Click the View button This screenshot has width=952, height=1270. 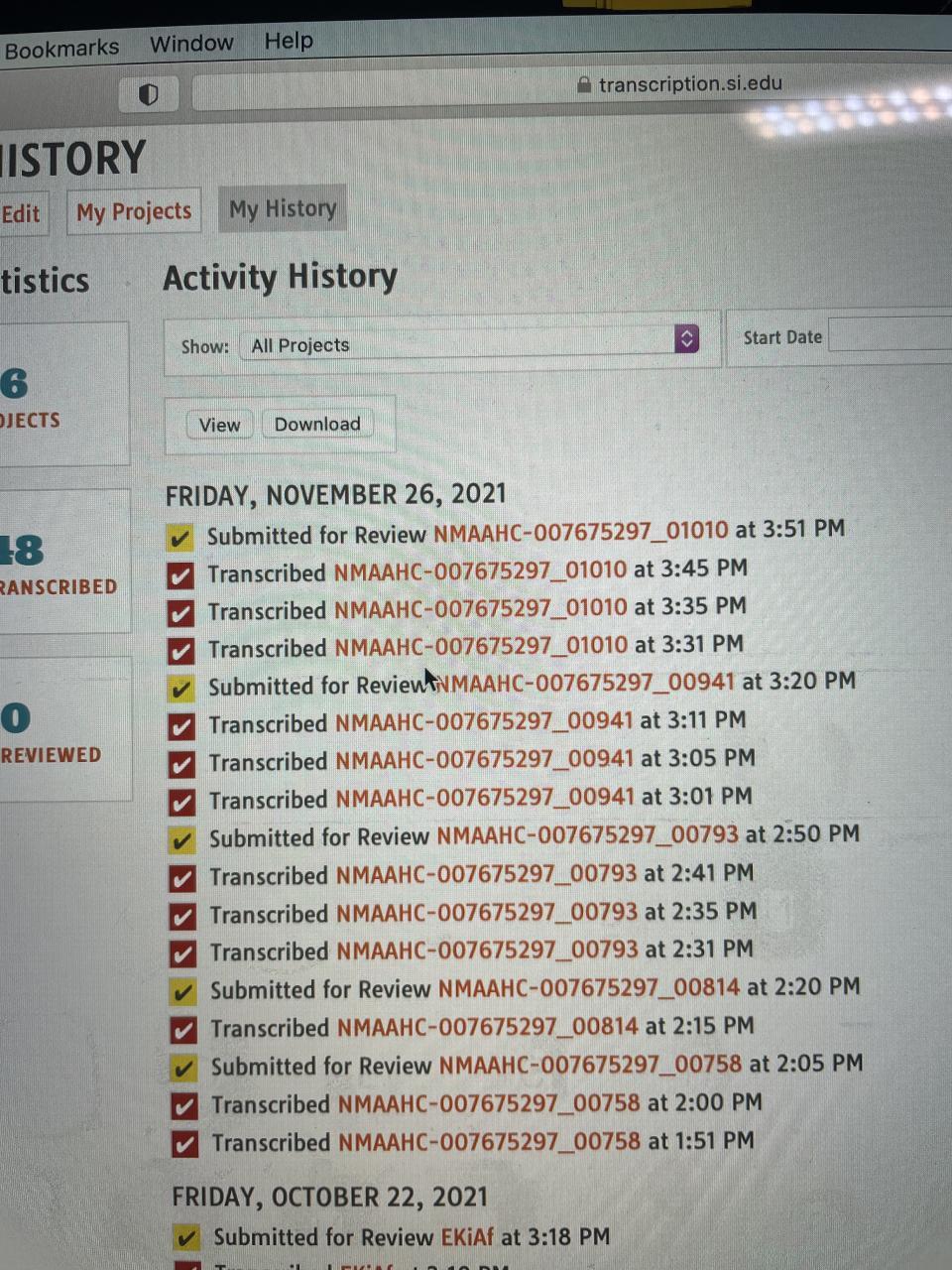pyautogui.click(x=219, y=425)
